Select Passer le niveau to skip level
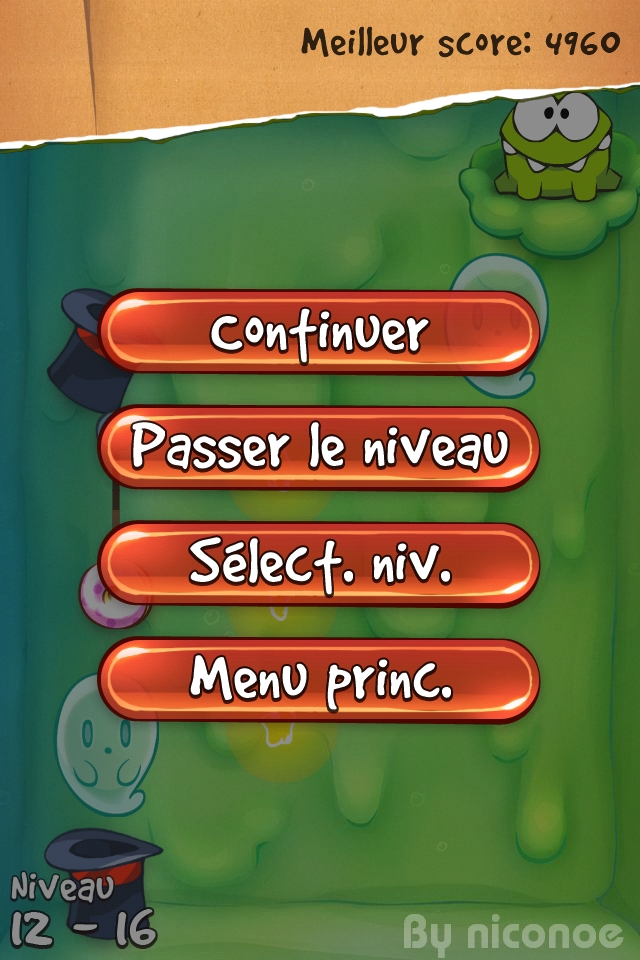This screenshot has width=640, height=960. pos(320,448)
